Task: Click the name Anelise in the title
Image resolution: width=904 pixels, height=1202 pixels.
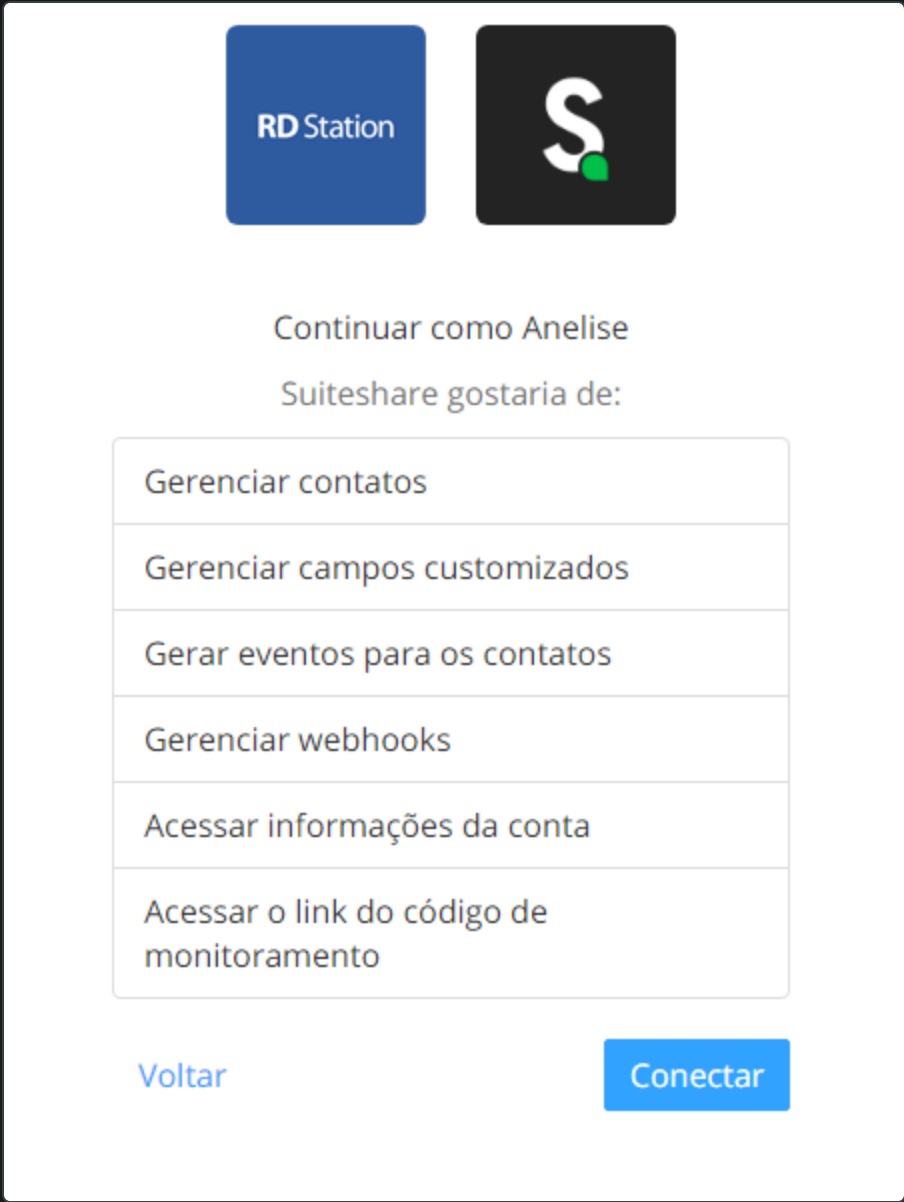Action: (x=574, y=327)
